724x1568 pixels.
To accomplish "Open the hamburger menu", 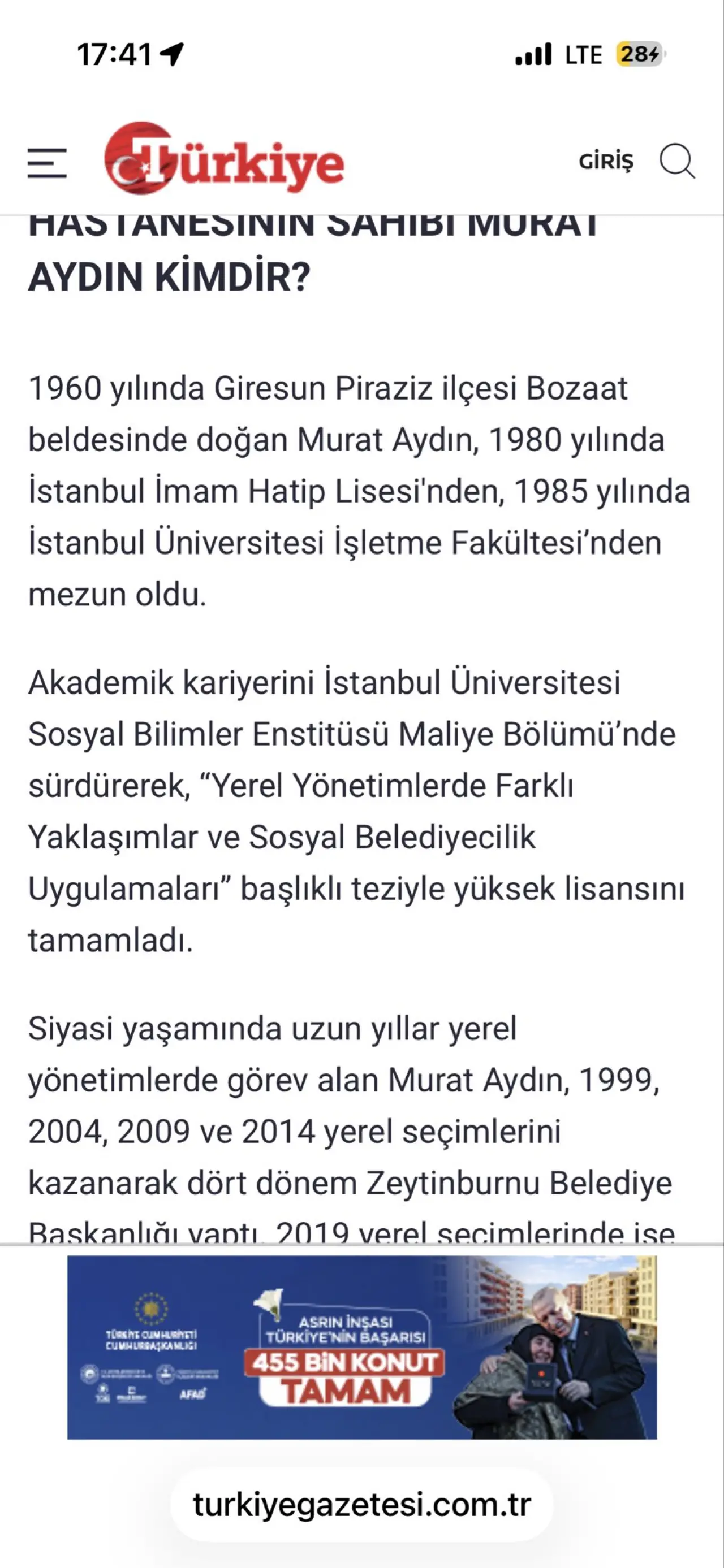I will point(47,163).
